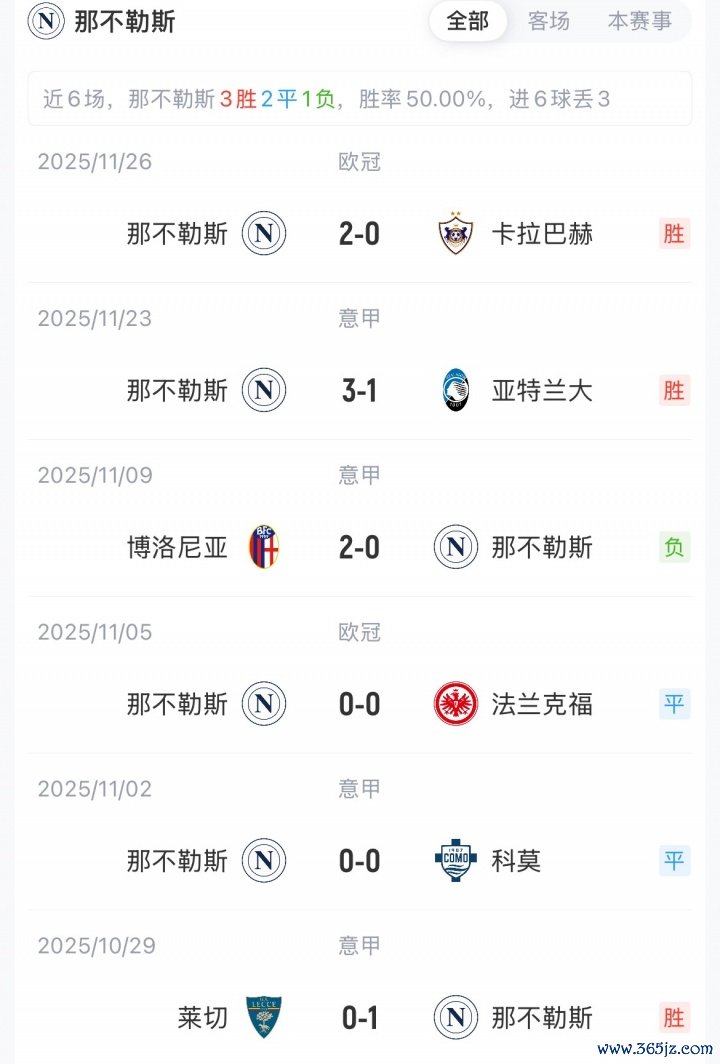This screenshot has height=1064, width=720.
Task: Switch to the 本赛事 tab
Action: tap(640, 21)
